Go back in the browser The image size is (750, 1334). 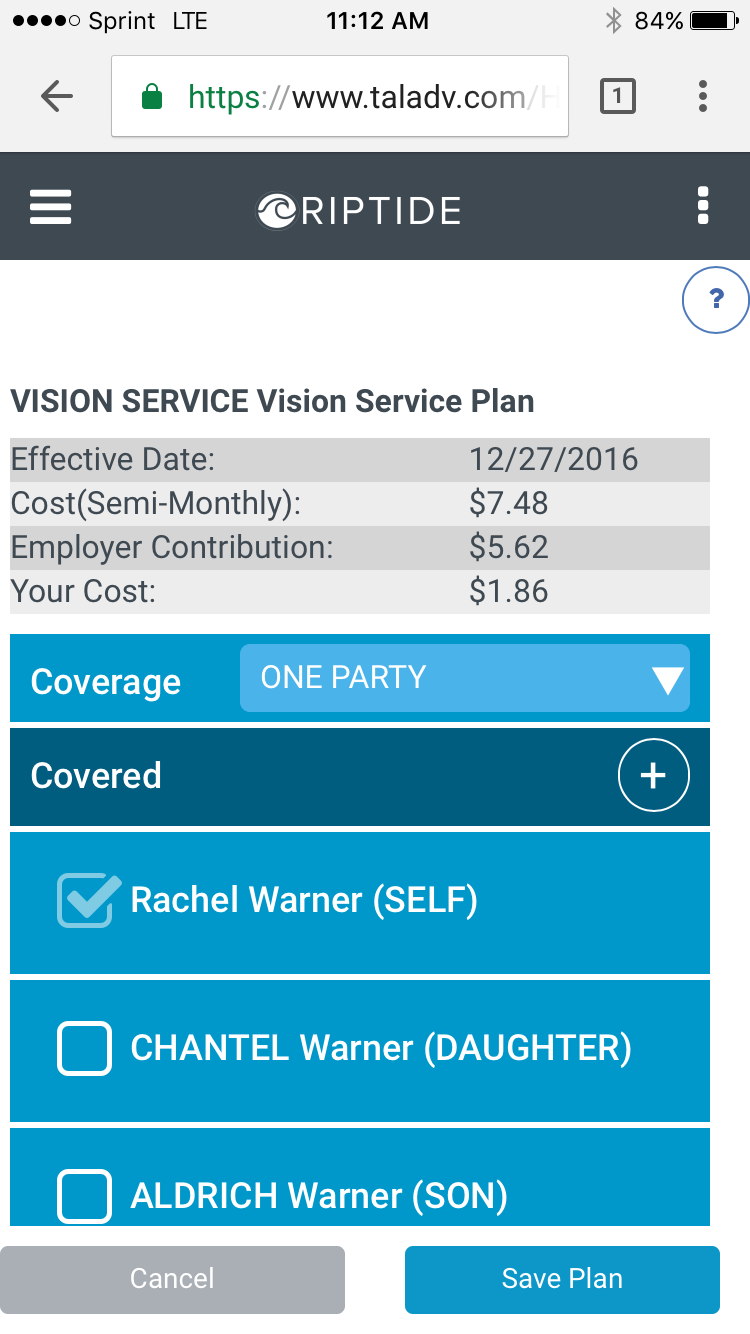57,96
